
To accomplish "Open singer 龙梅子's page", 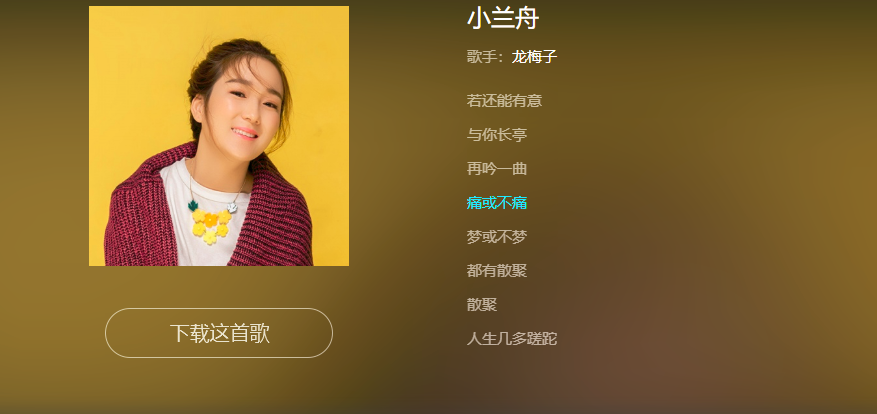I will point(534,57).
